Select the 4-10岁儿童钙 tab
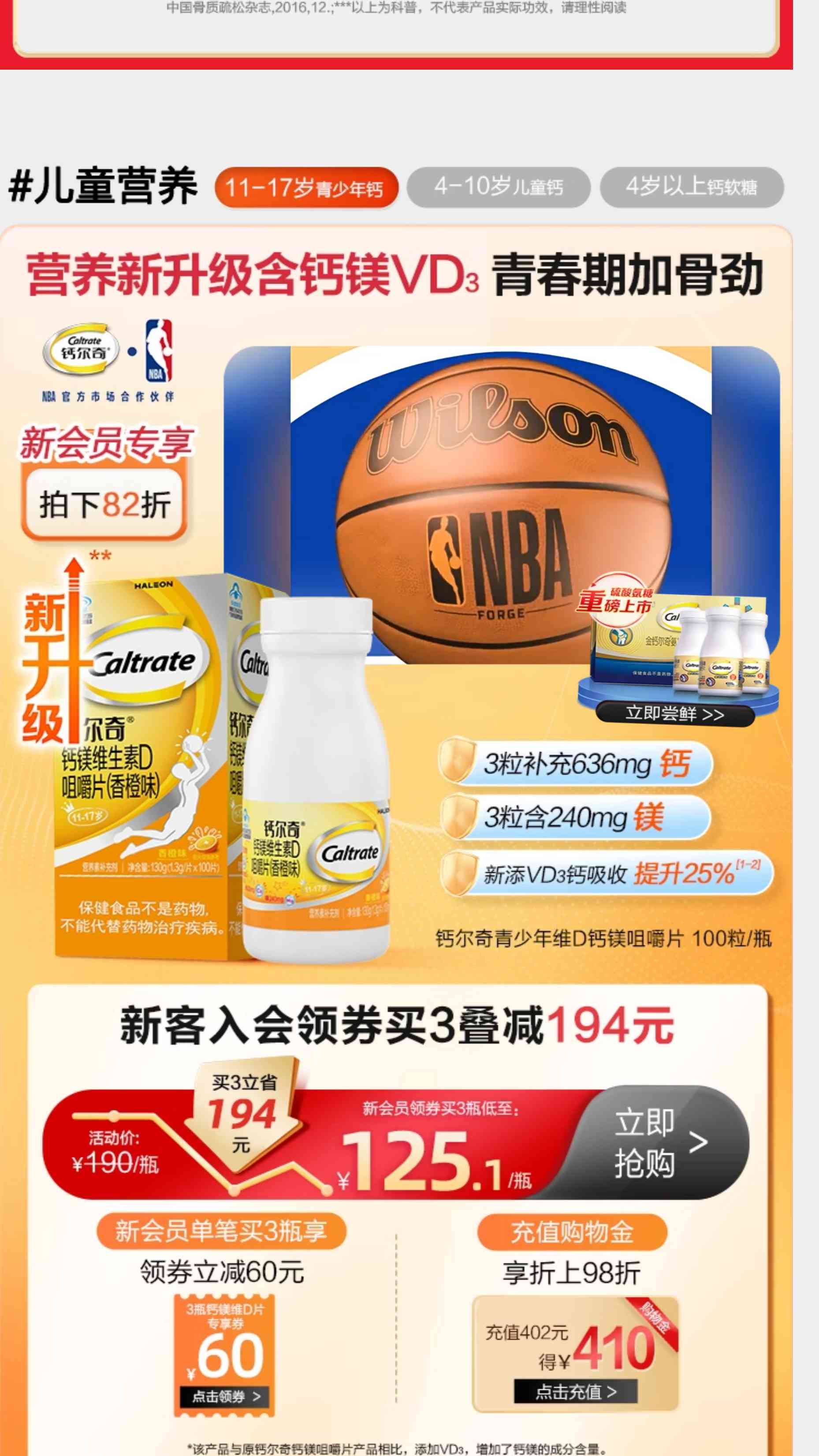The width and height of the screenshot is (819, 1456). [498, 187]
